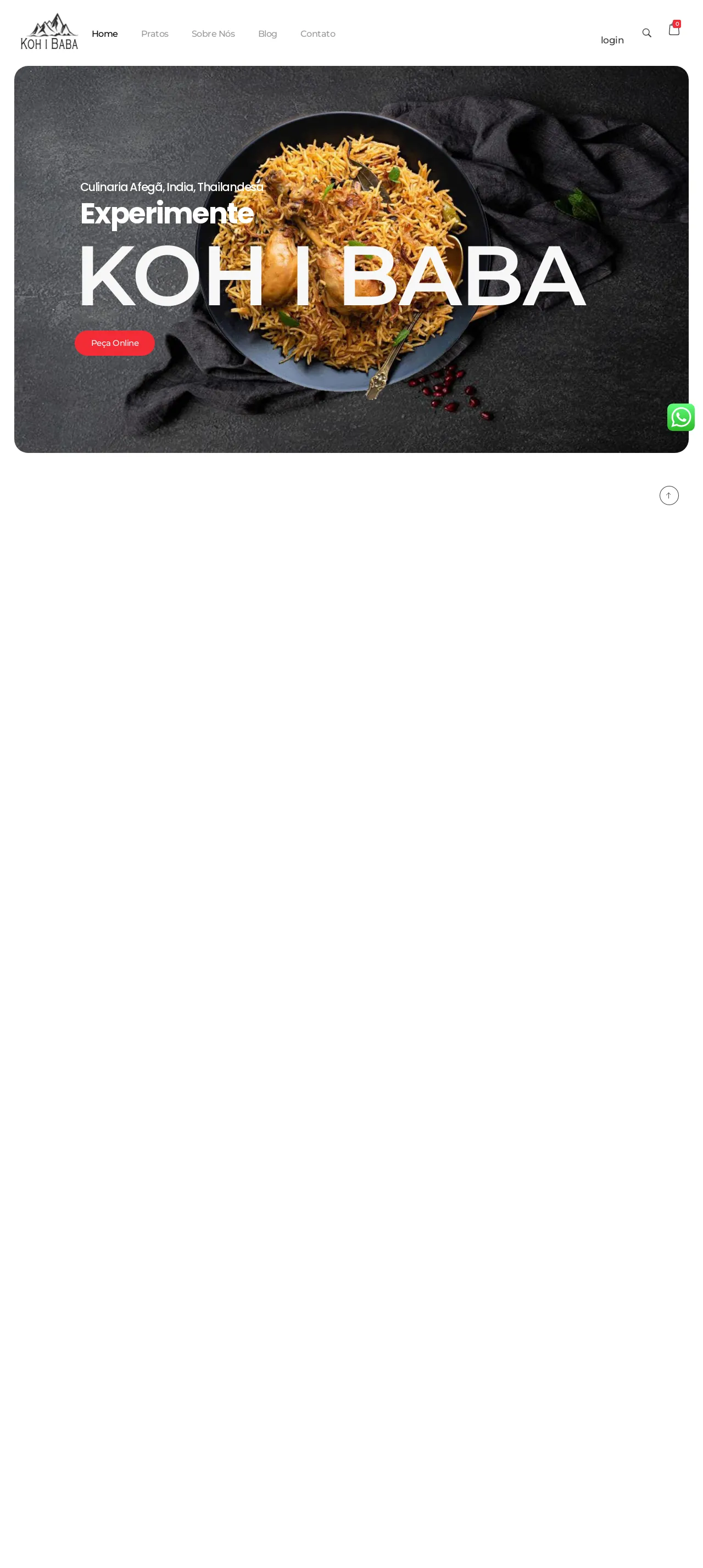The image size is (703, 1568).
Task: Tap the login link
Action: tap(612, 40)
